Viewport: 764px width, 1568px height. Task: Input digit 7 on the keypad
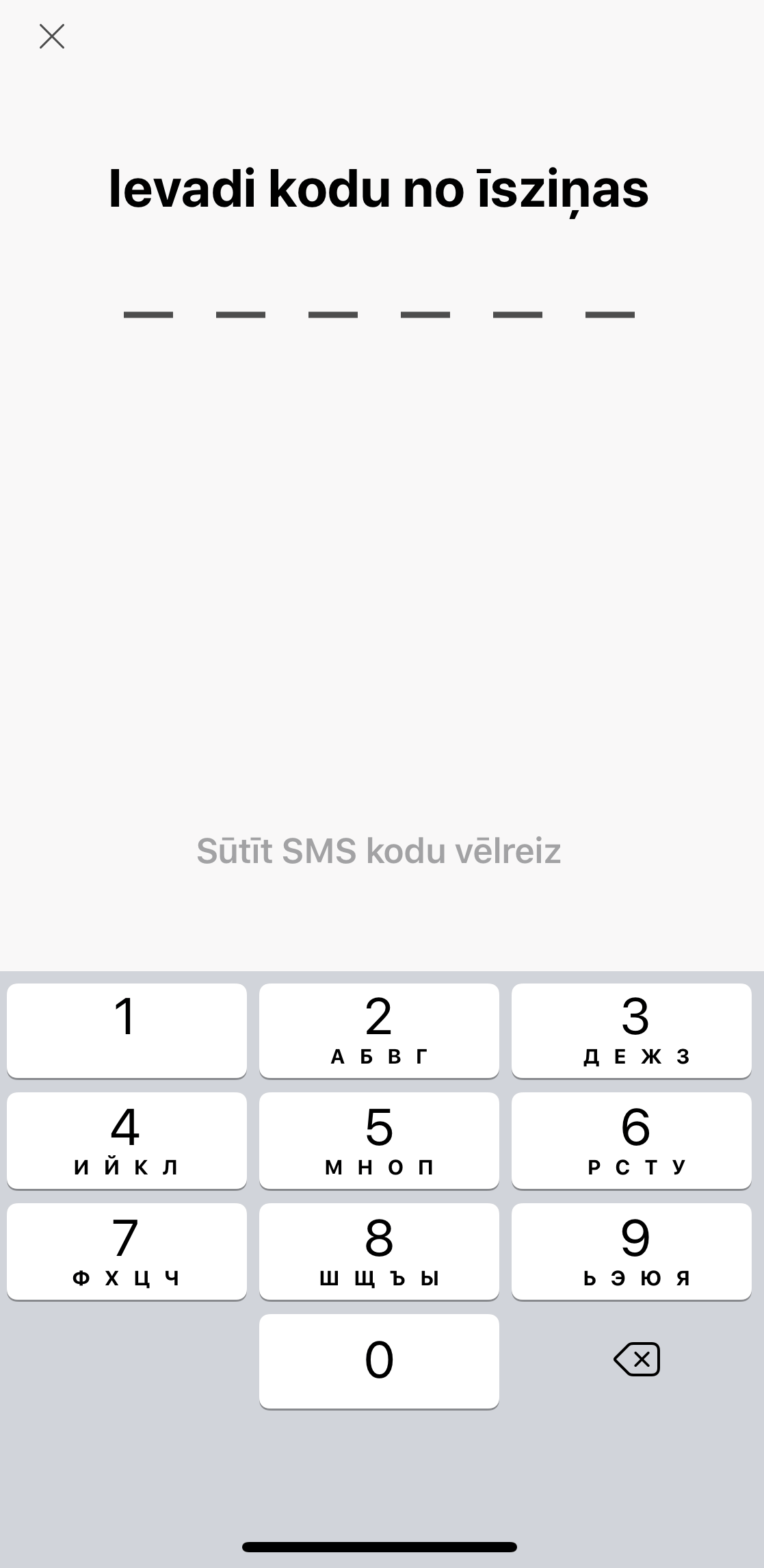click(x=127, y=1252)
